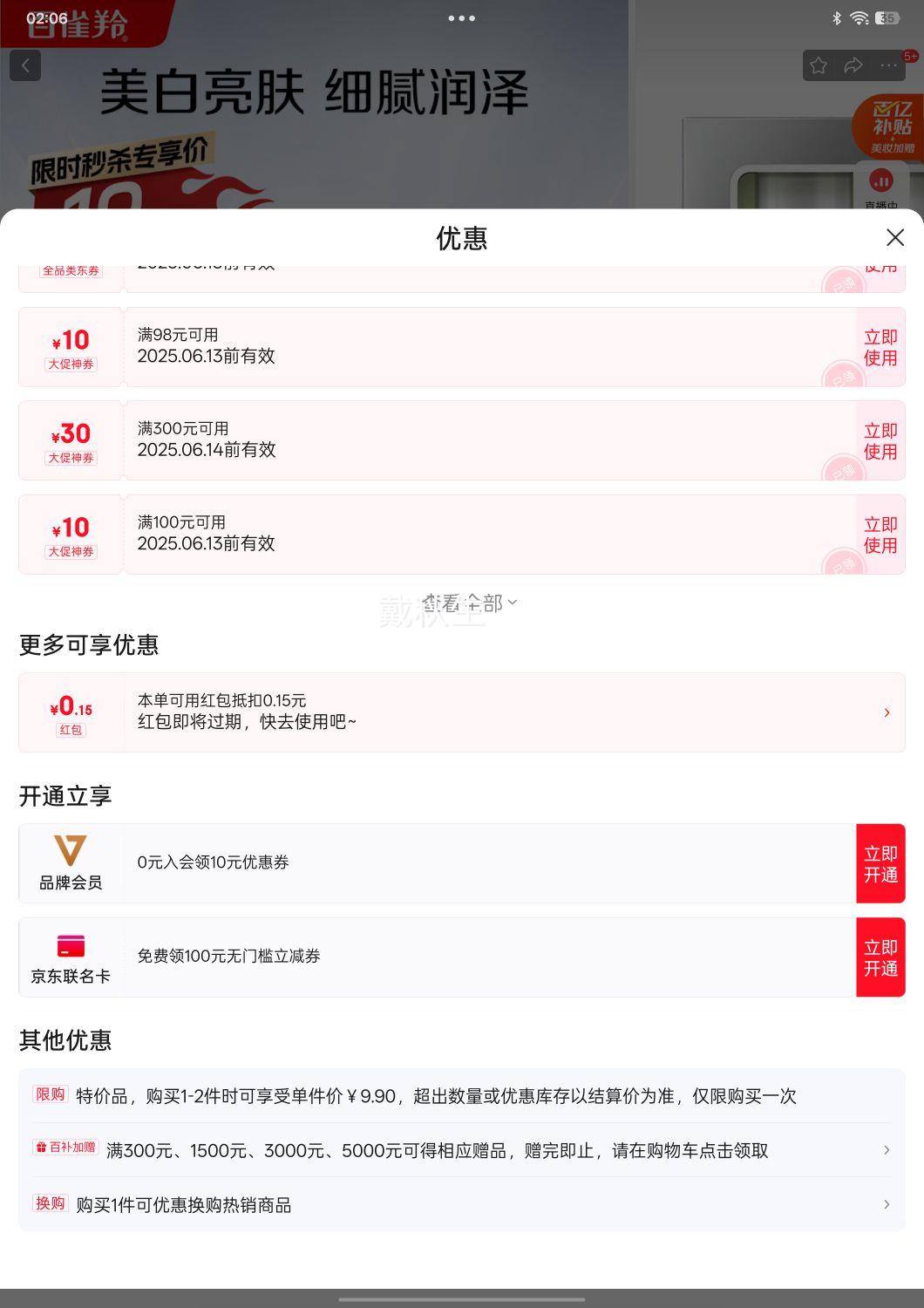This screenshot has width=924, height=1308.
Task: Activate 京东联名卡 with 立即开通
Action: point(880,957)
